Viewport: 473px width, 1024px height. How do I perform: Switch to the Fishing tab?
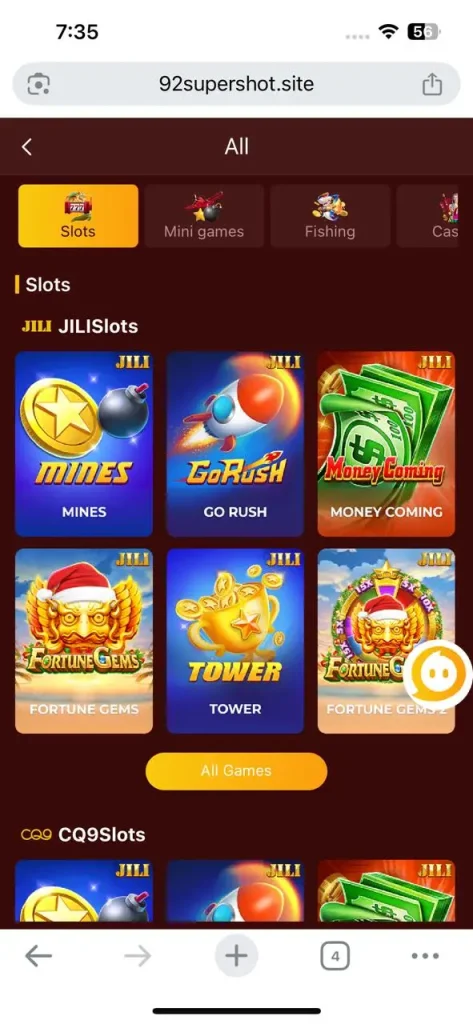[x=330, y=216]
